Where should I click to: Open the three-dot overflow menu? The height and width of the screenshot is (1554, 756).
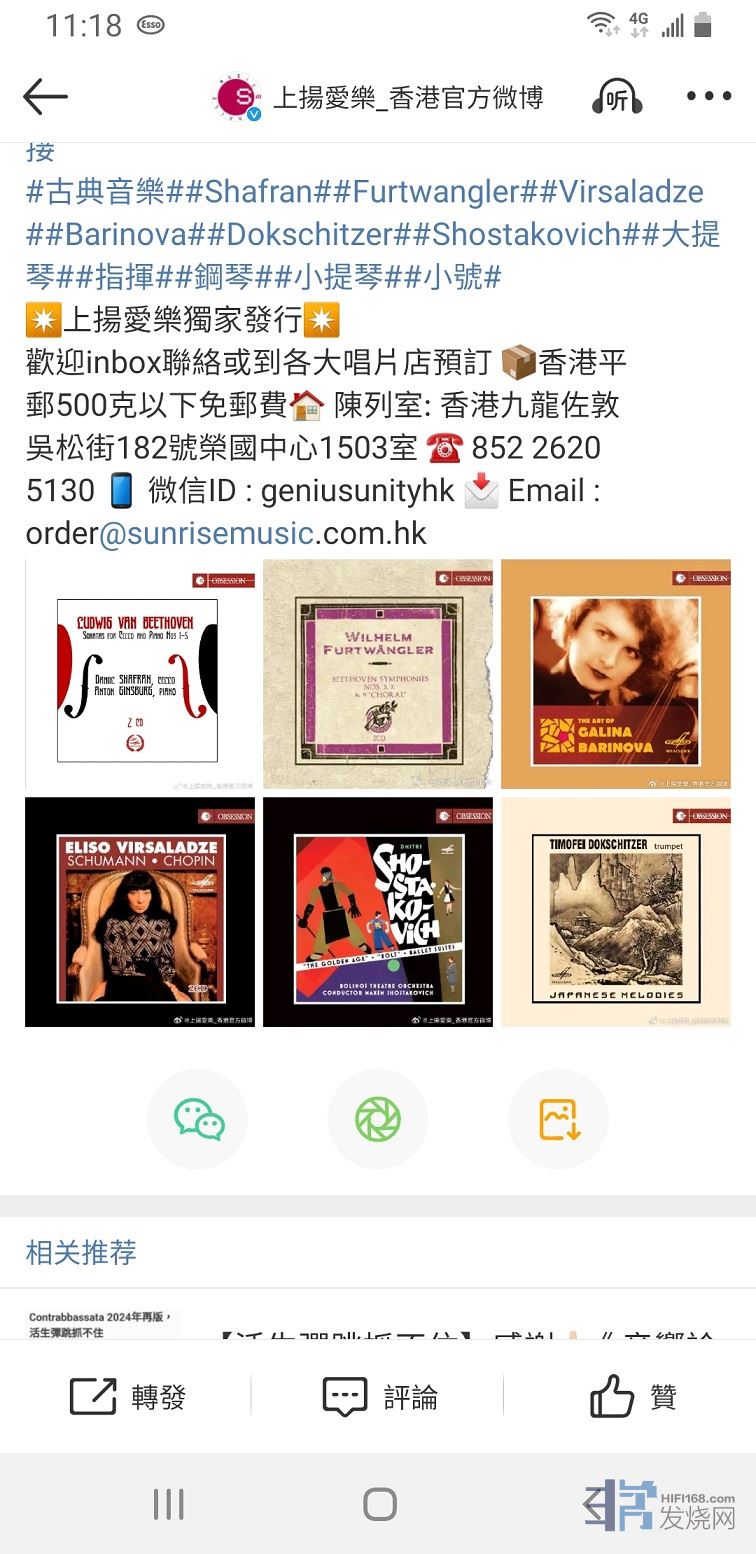tap(709, 97)
